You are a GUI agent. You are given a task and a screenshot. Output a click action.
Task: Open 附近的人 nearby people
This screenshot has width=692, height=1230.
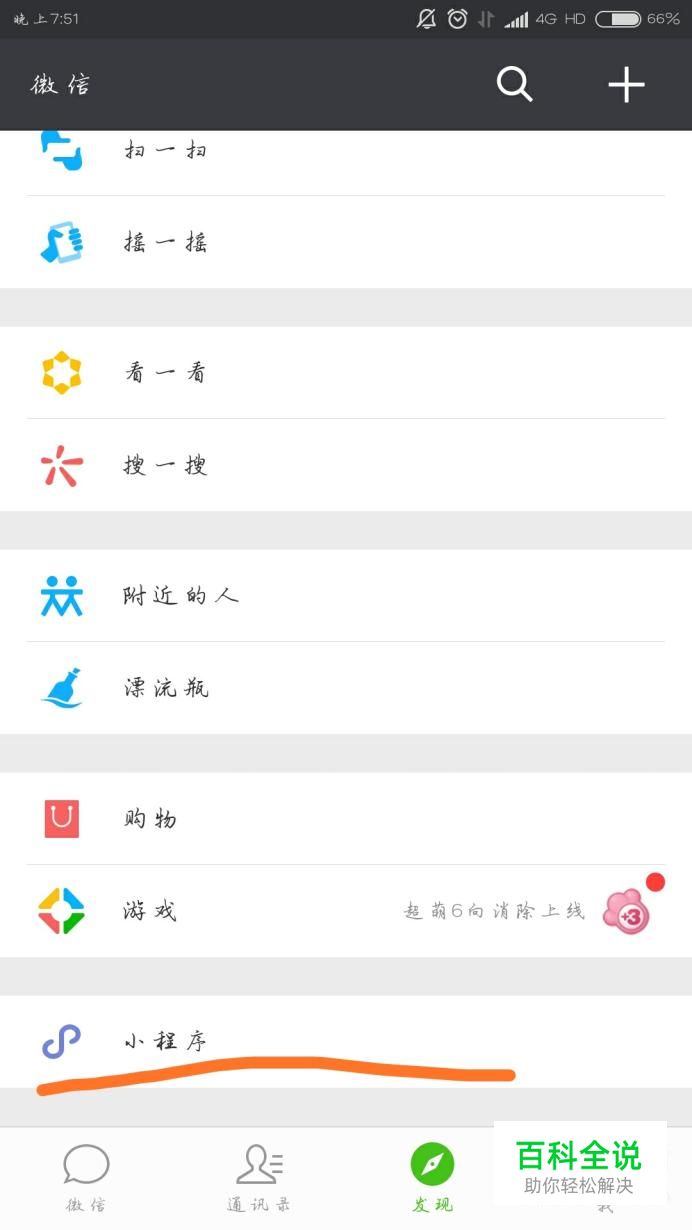(180, 596)
